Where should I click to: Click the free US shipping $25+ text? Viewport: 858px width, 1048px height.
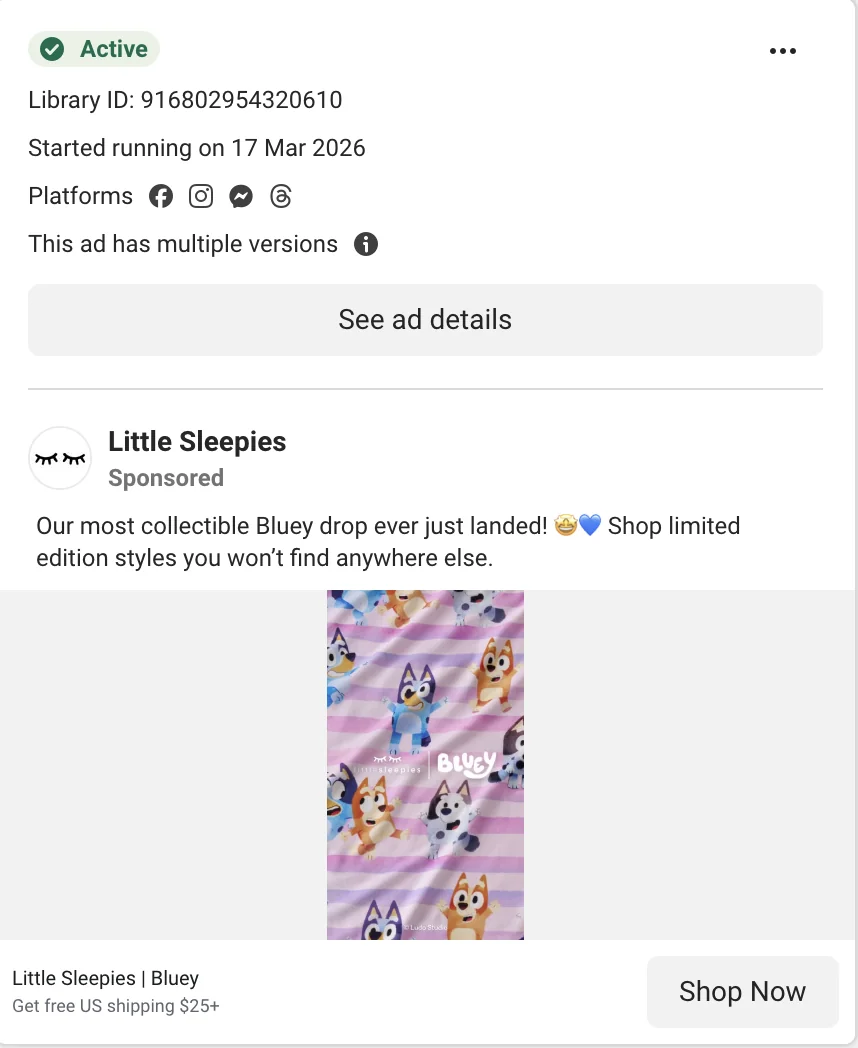pyautogui.click(x=115, y=1006)
